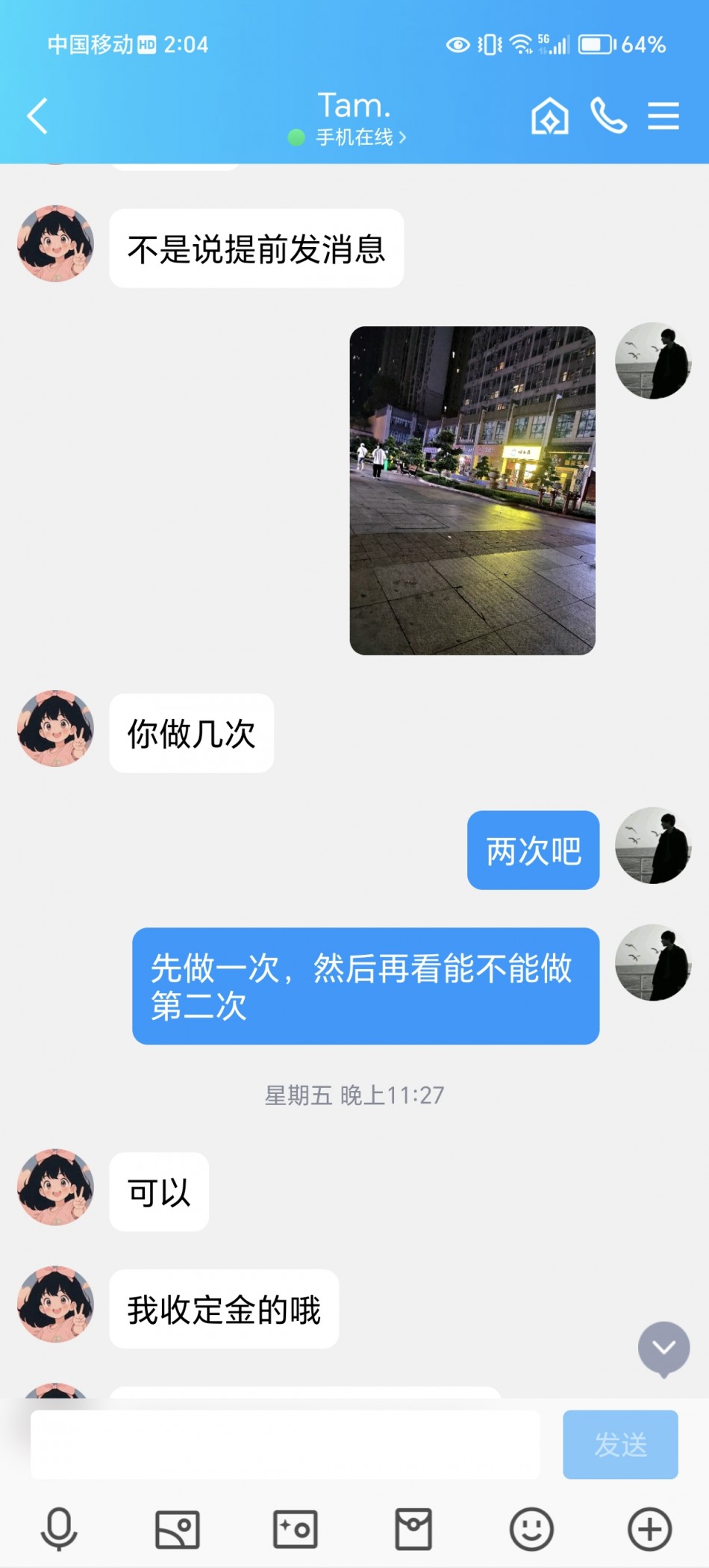The image size is (709, 1568).
Task: Open the chat settings menu icon
Action: [663, 116]
